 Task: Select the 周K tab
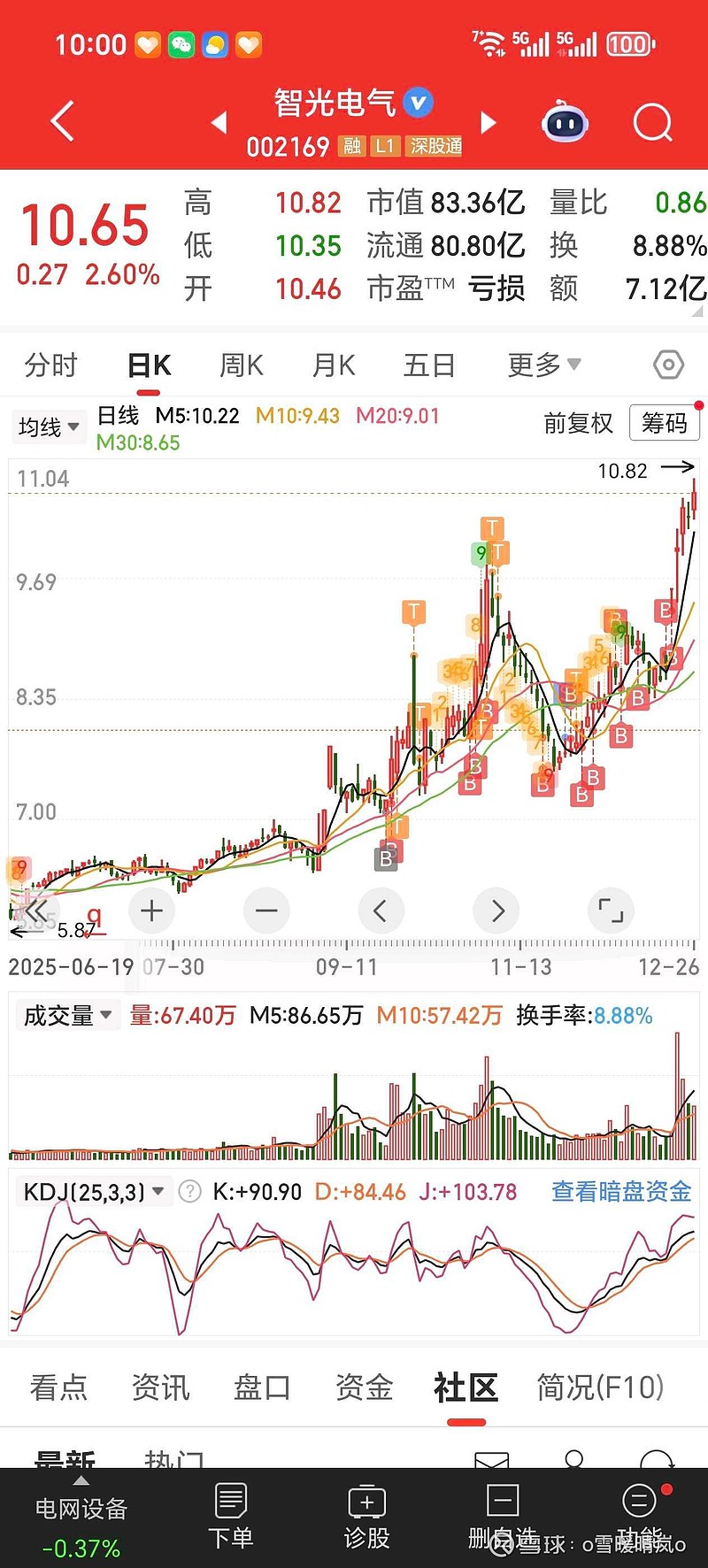(x=241, y=365)
